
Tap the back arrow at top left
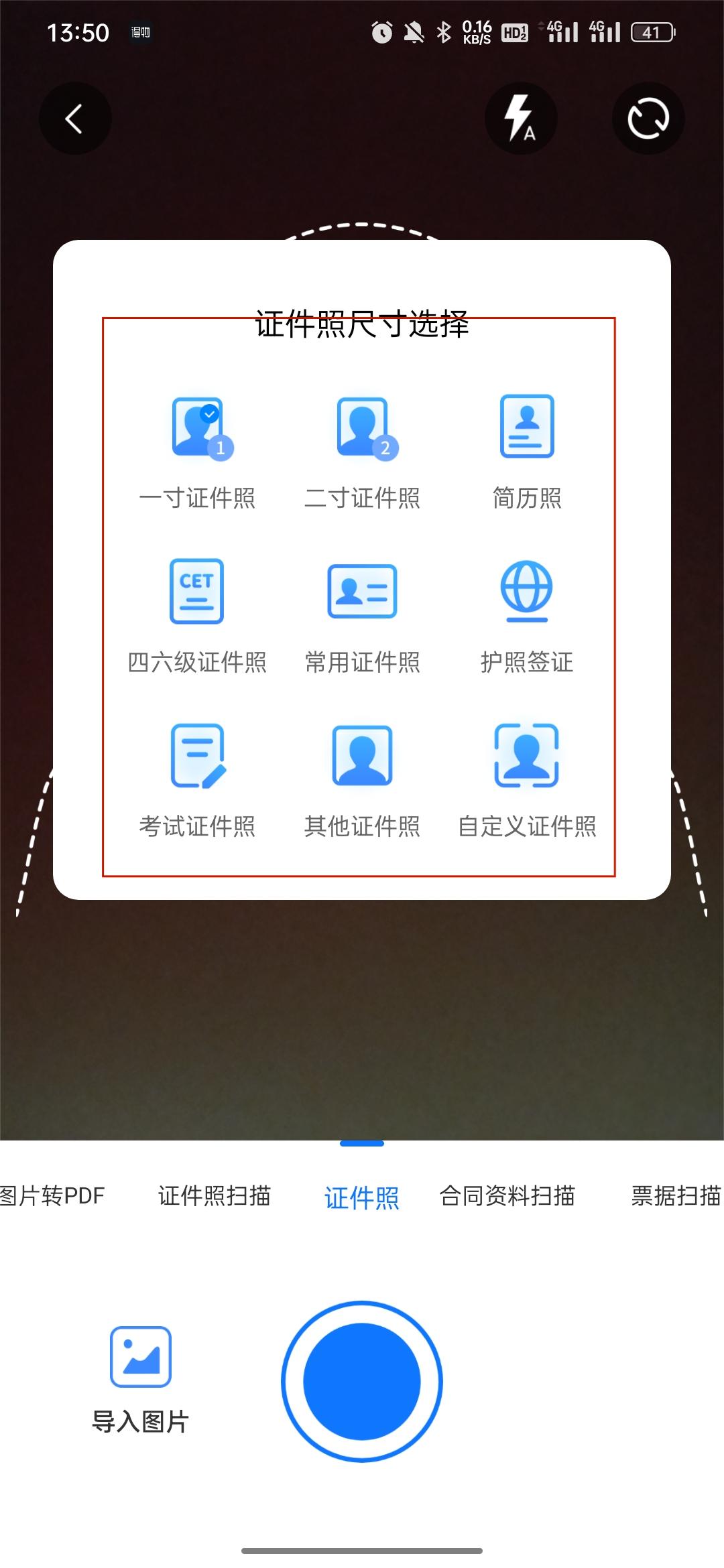pyautogui.click(x=74, y=117)
